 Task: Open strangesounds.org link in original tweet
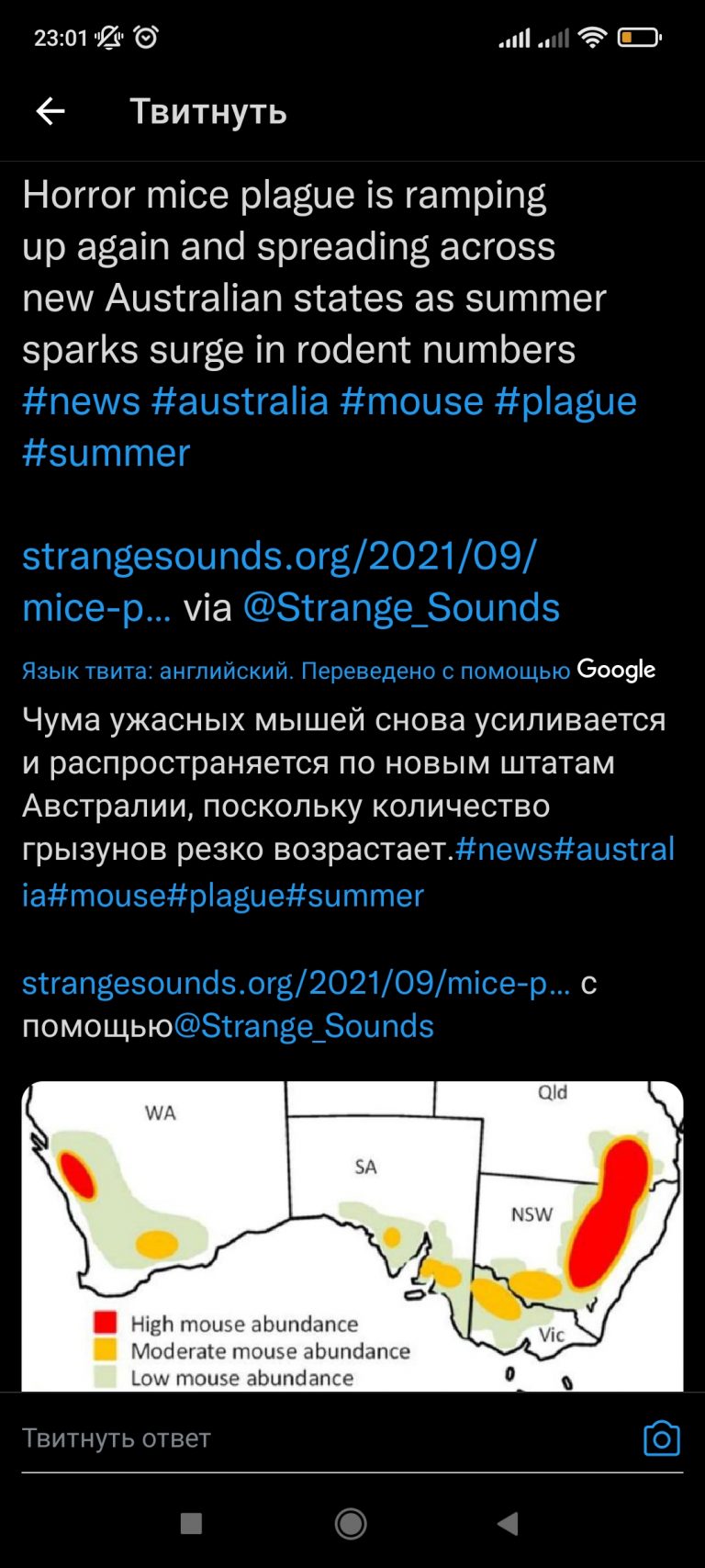point(279,581)
